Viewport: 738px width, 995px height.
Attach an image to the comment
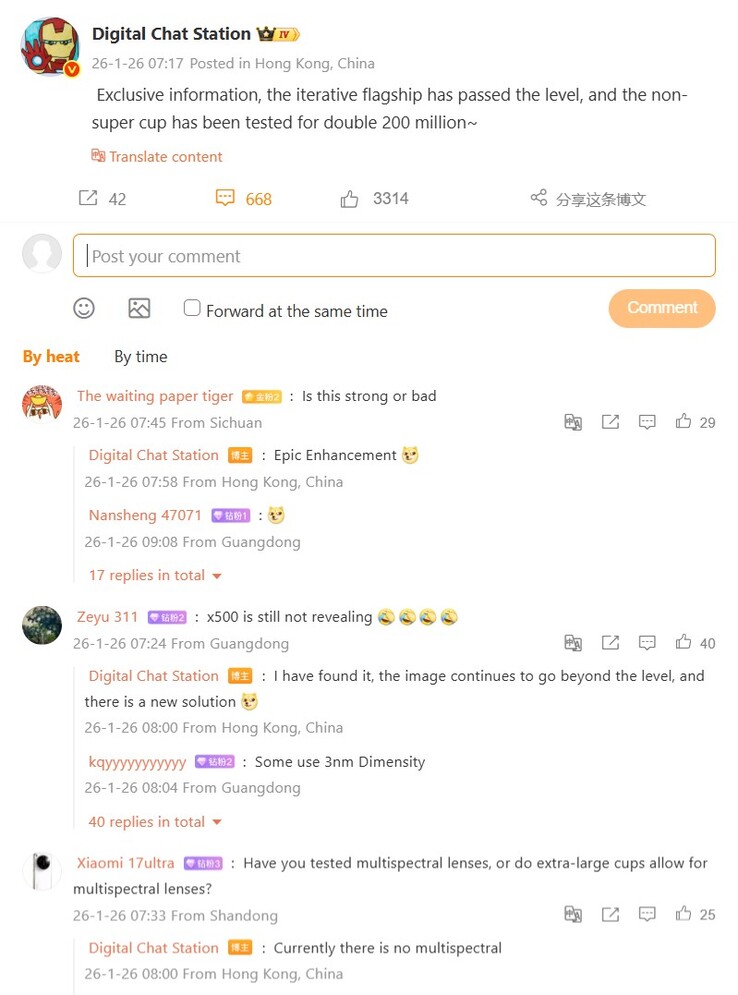(139, 308)
